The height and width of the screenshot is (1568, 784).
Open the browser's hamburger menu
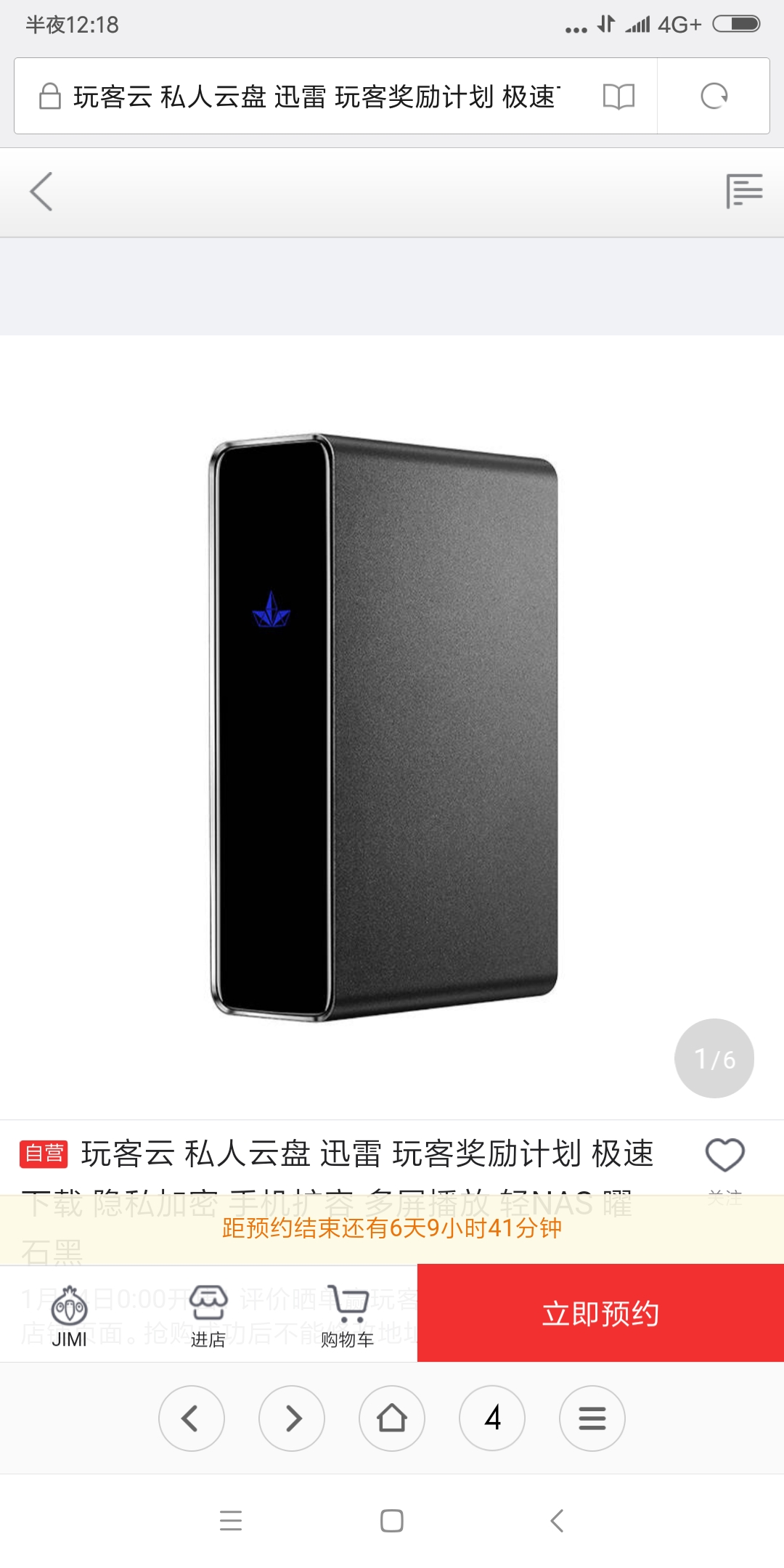pos(592,1418)
